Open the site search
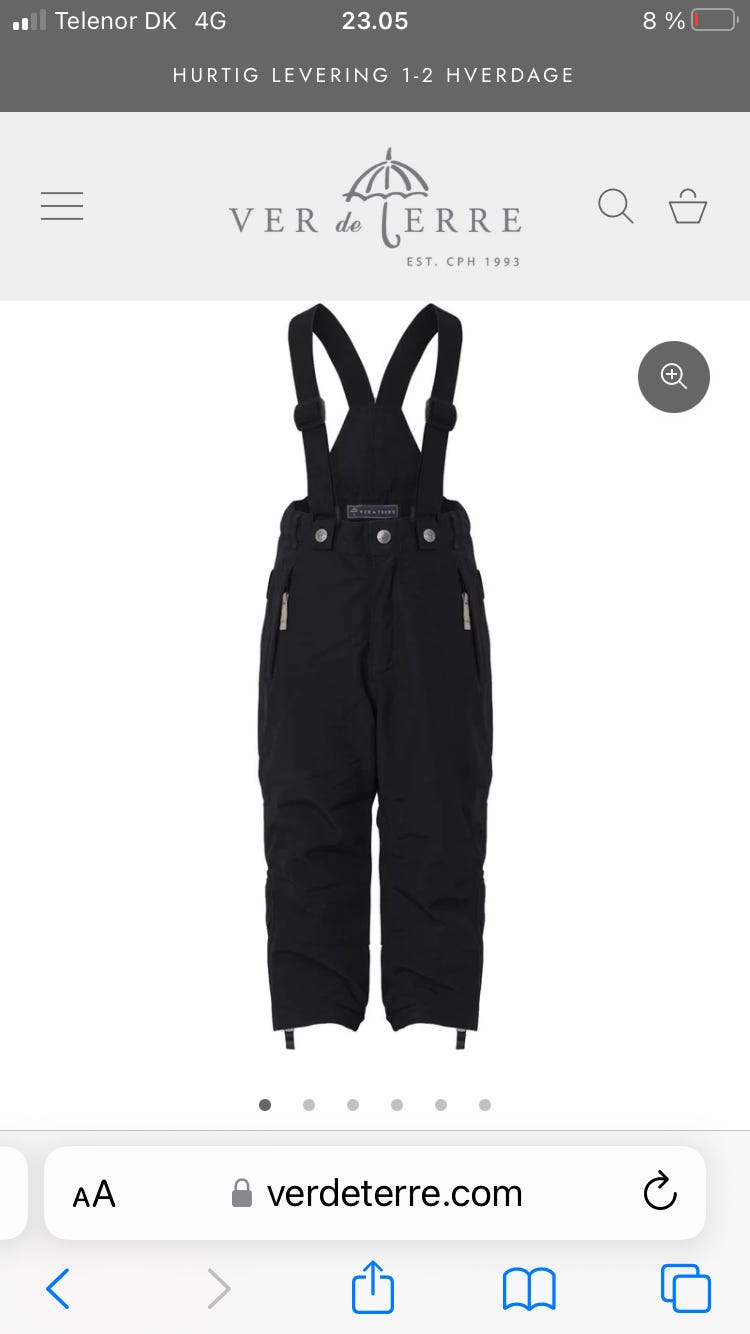Viewport: 750px width, 1334px height. coord(615,206)
